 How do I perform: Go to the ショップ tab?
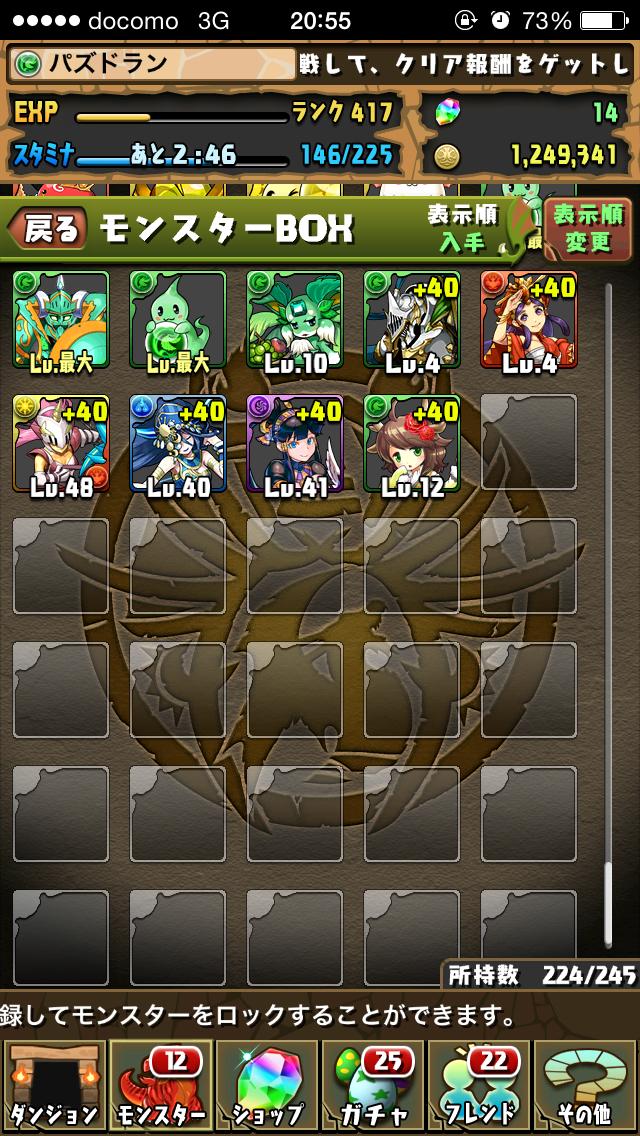click(266, 1085)
